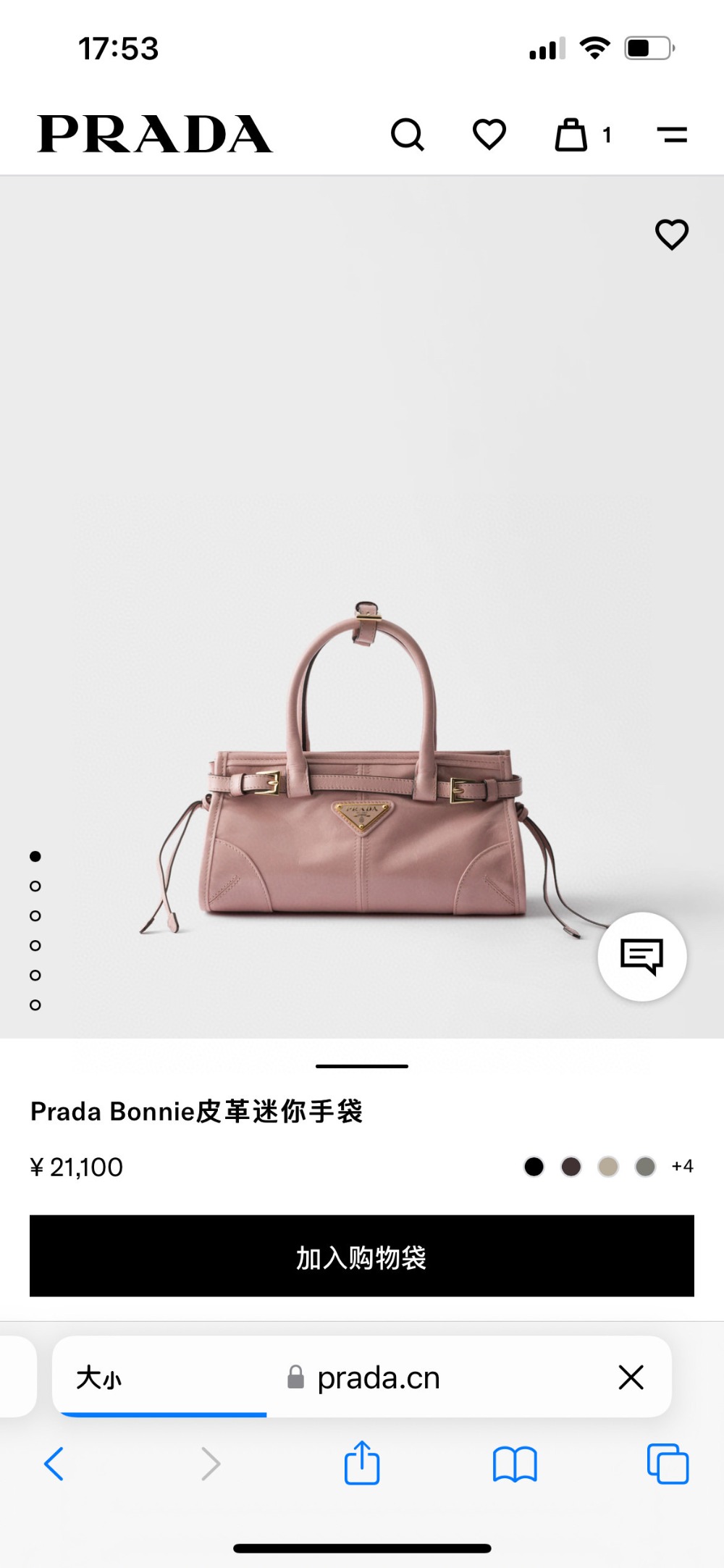Open the wishlist heart in the header

tap(489, 135)
